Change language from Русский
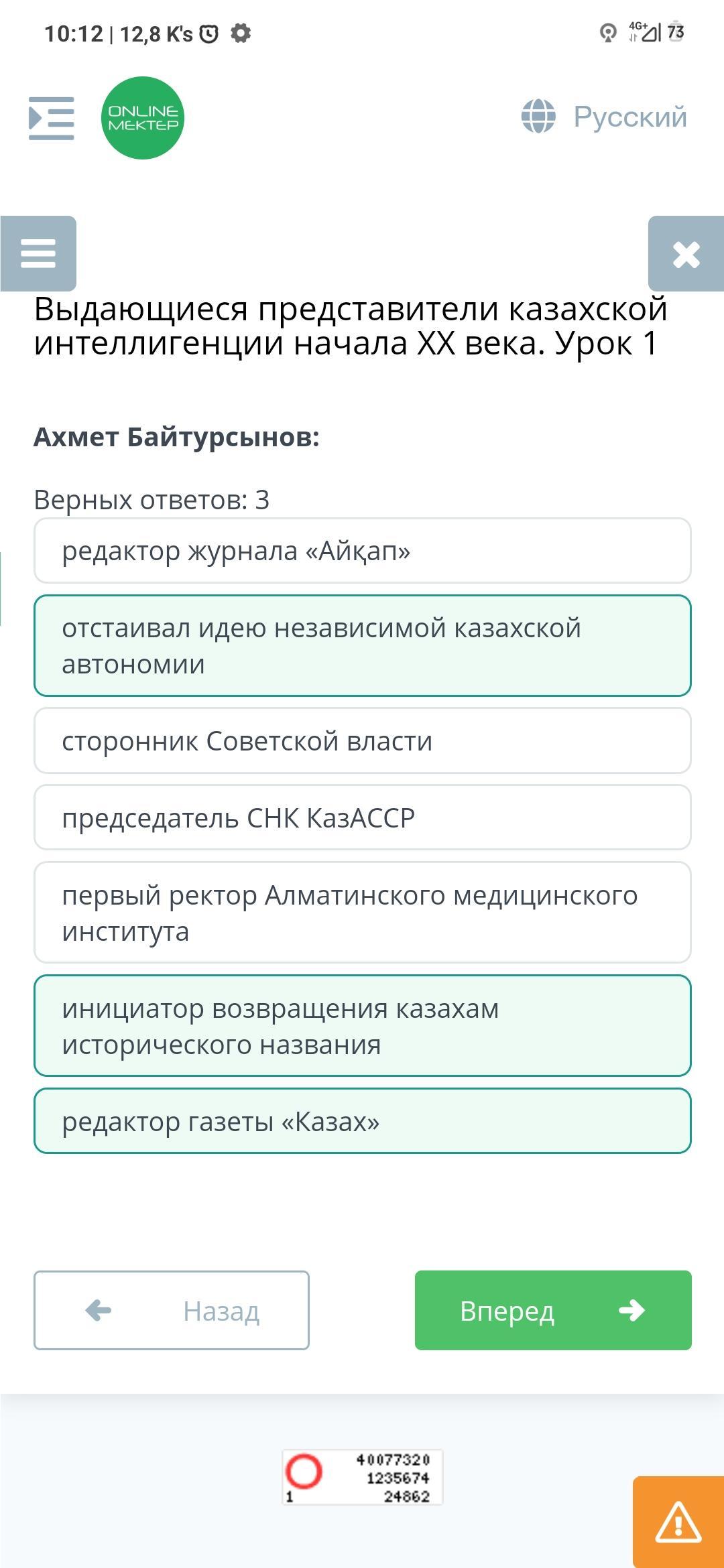Screen dimensions: 724x1568 click(605, 117)
